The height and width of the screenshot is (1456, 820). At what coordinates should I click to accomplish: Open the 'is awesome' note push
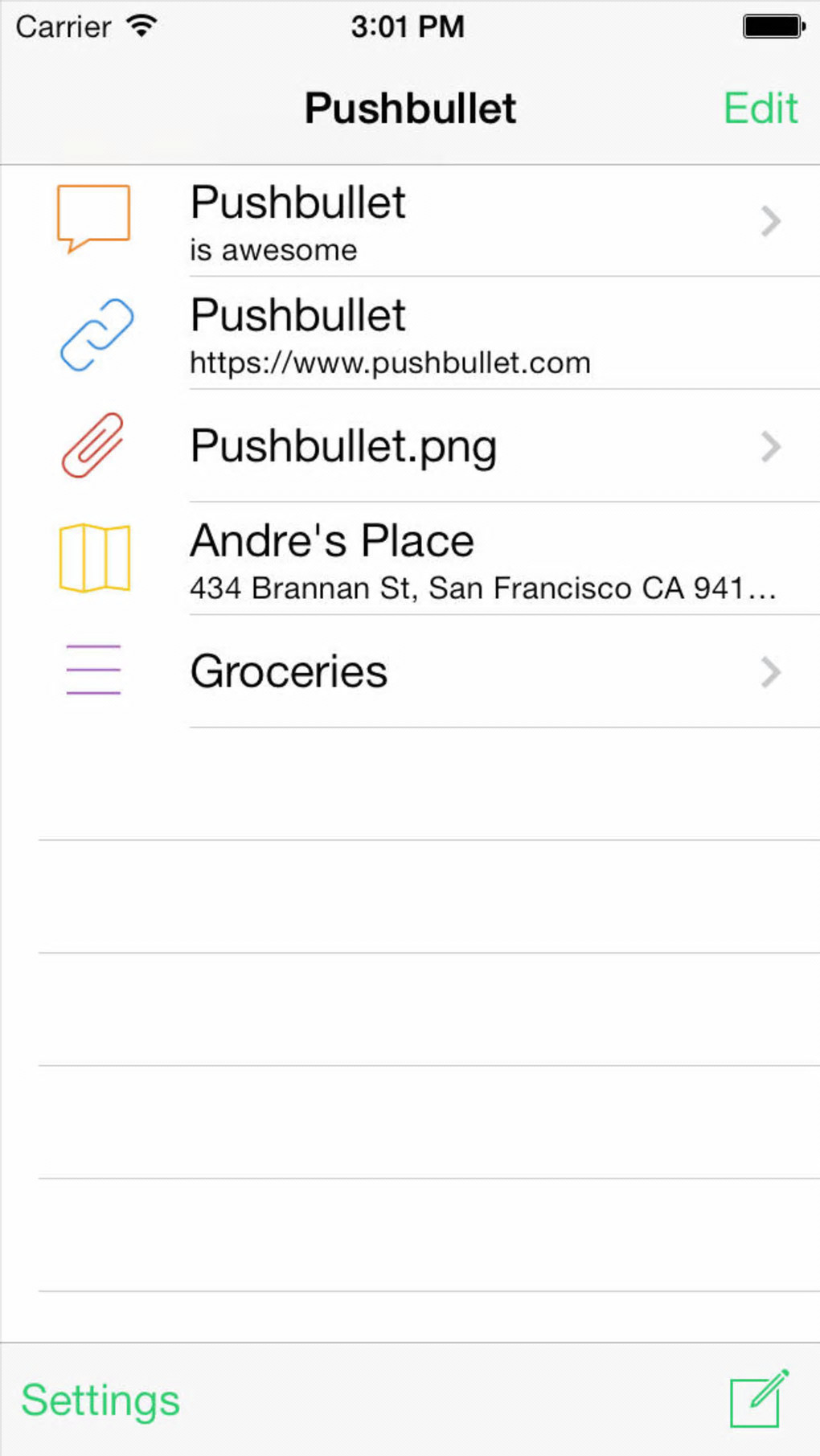coord(410,221)
